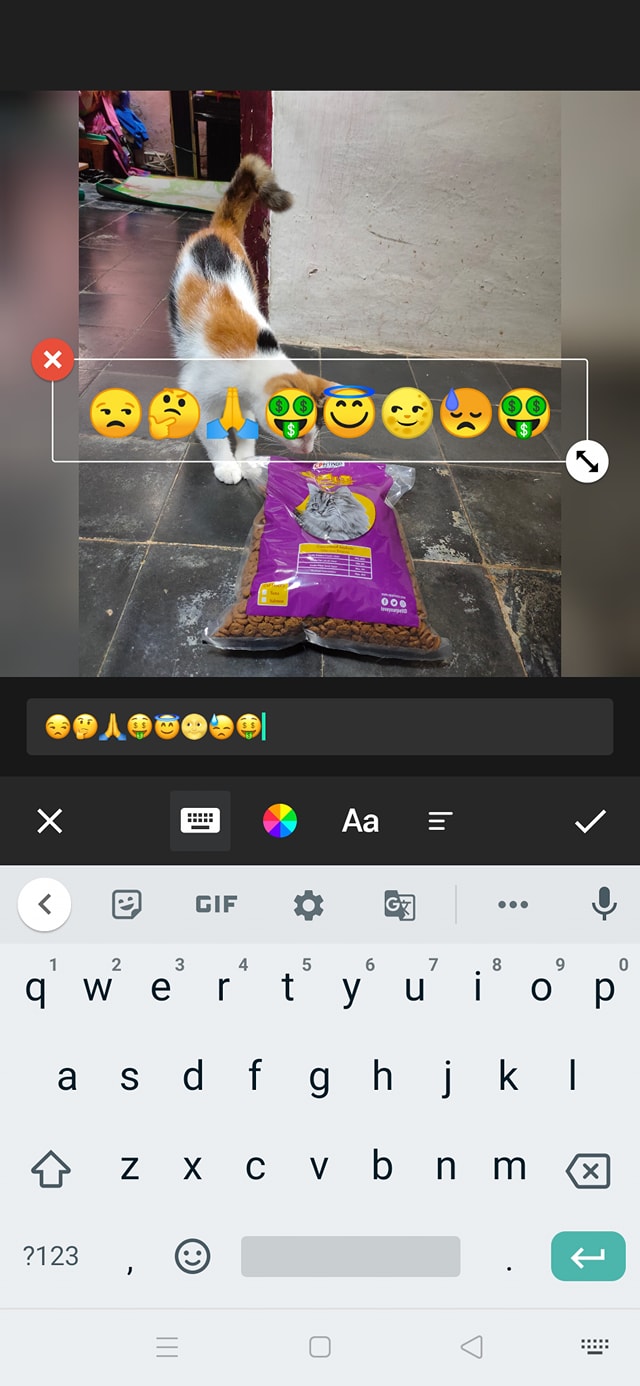Show more keyboard options

[513, 905]
